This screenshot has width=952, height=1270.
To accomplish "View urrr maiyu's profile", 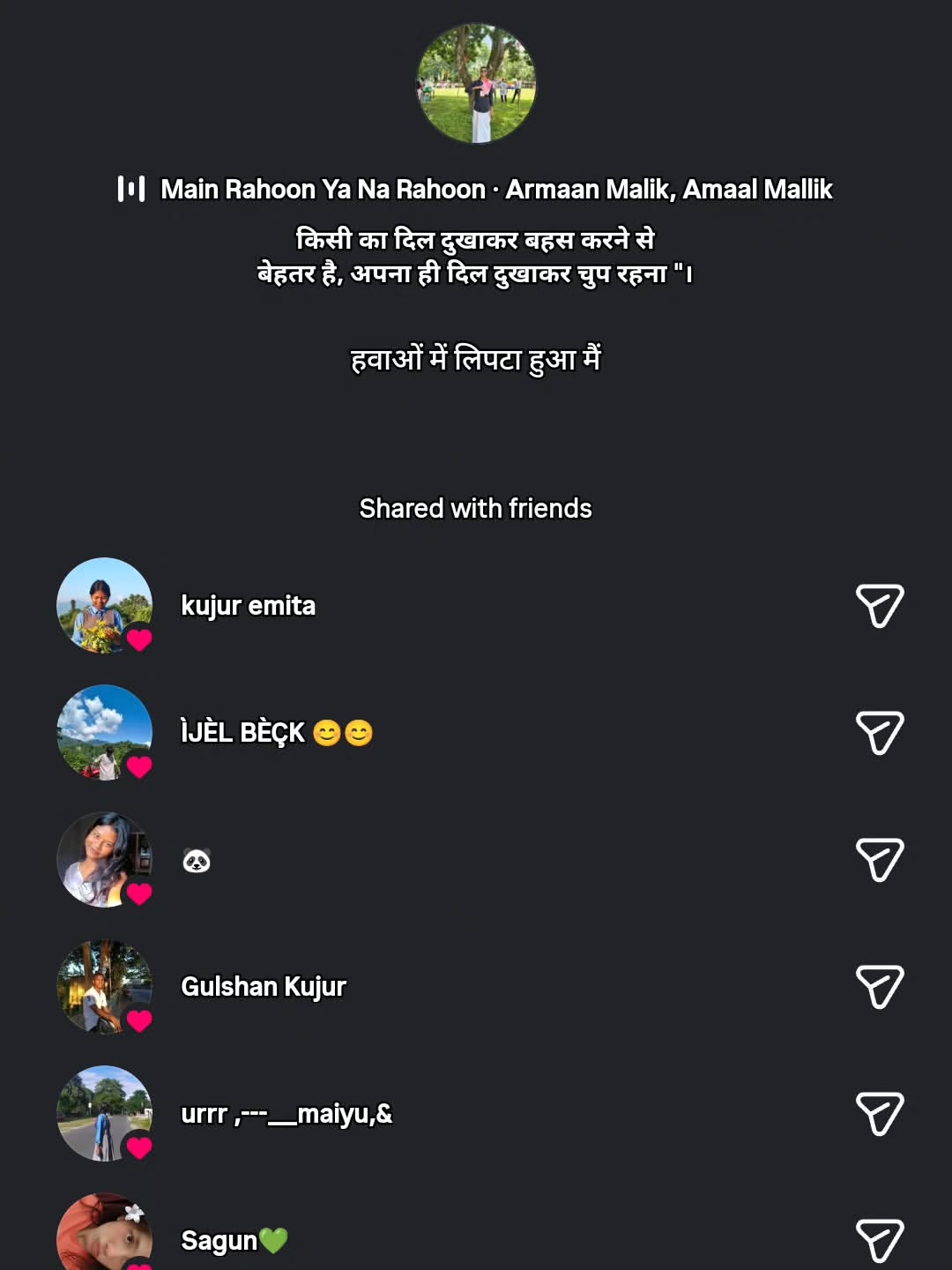I will pyautogui.click(x=104, y=1114).
